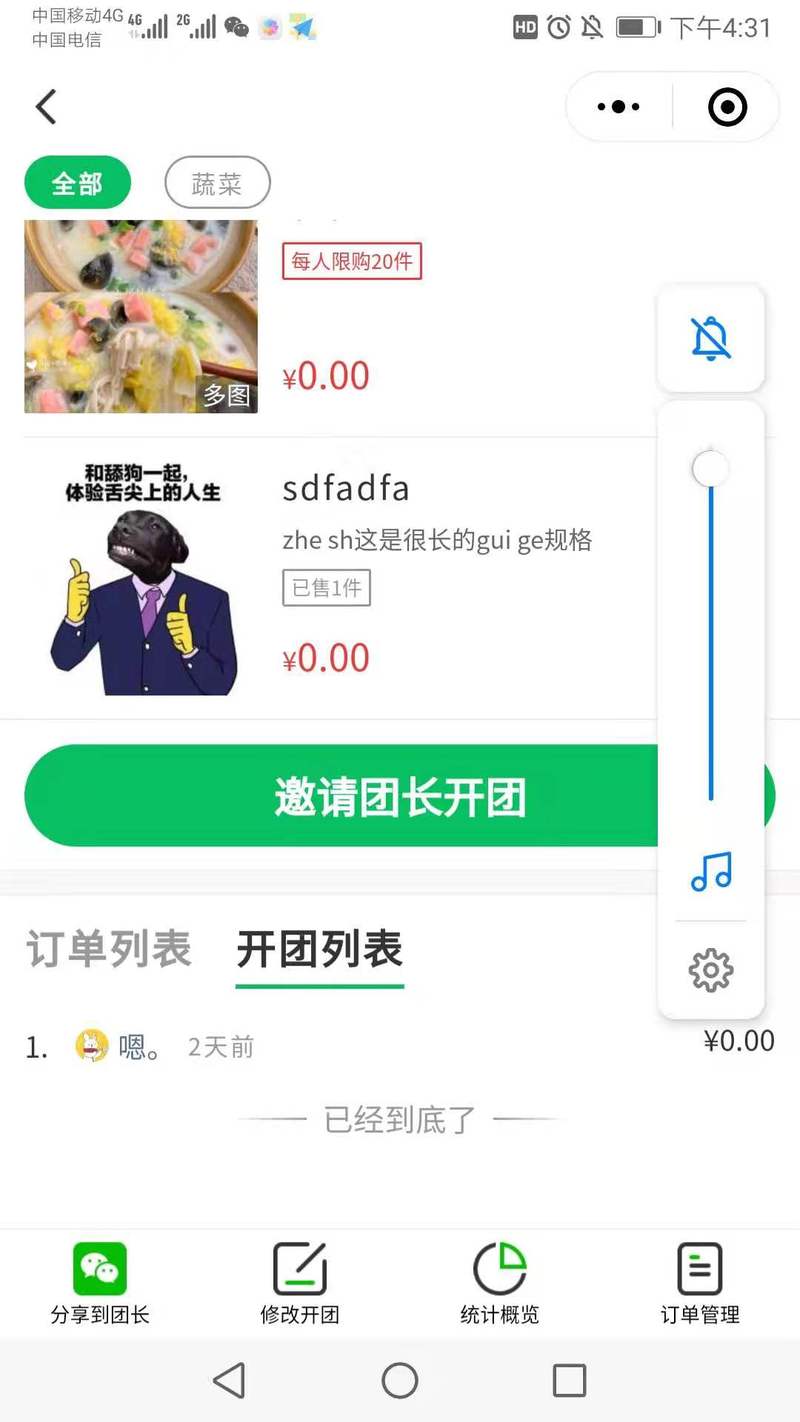
Task: Open volume settings via the gear icon
Action: (711, 970)
